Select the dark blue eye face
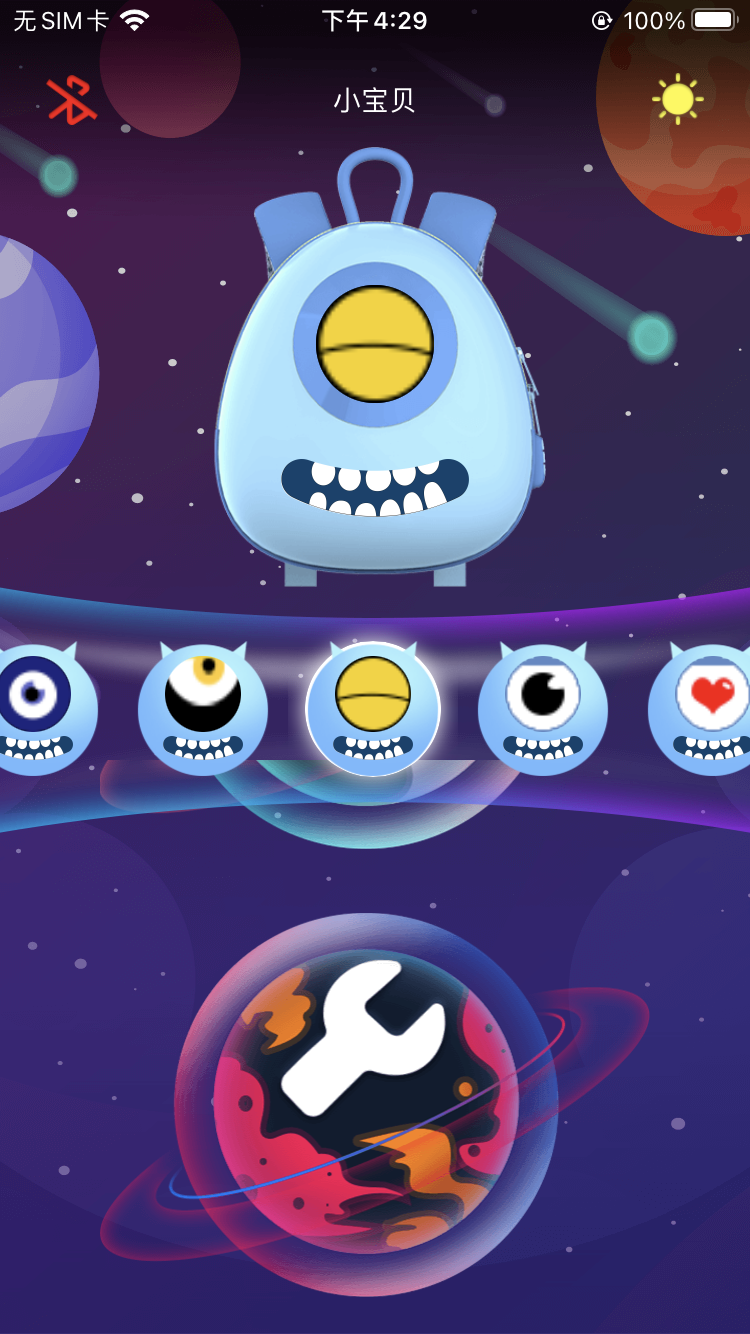The height and width of the screenshot is (1334, 750). (40, 708)
